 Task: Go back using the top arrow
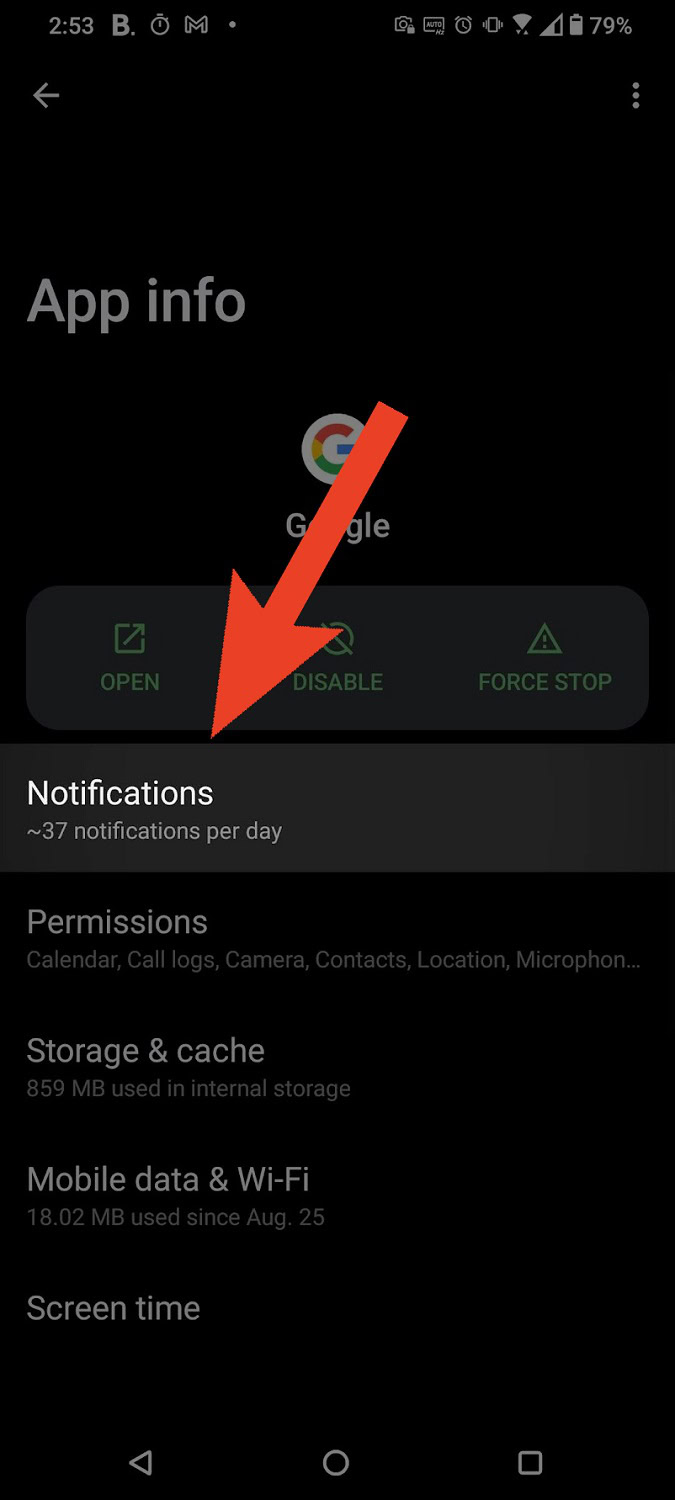click(x=46, y=96)
